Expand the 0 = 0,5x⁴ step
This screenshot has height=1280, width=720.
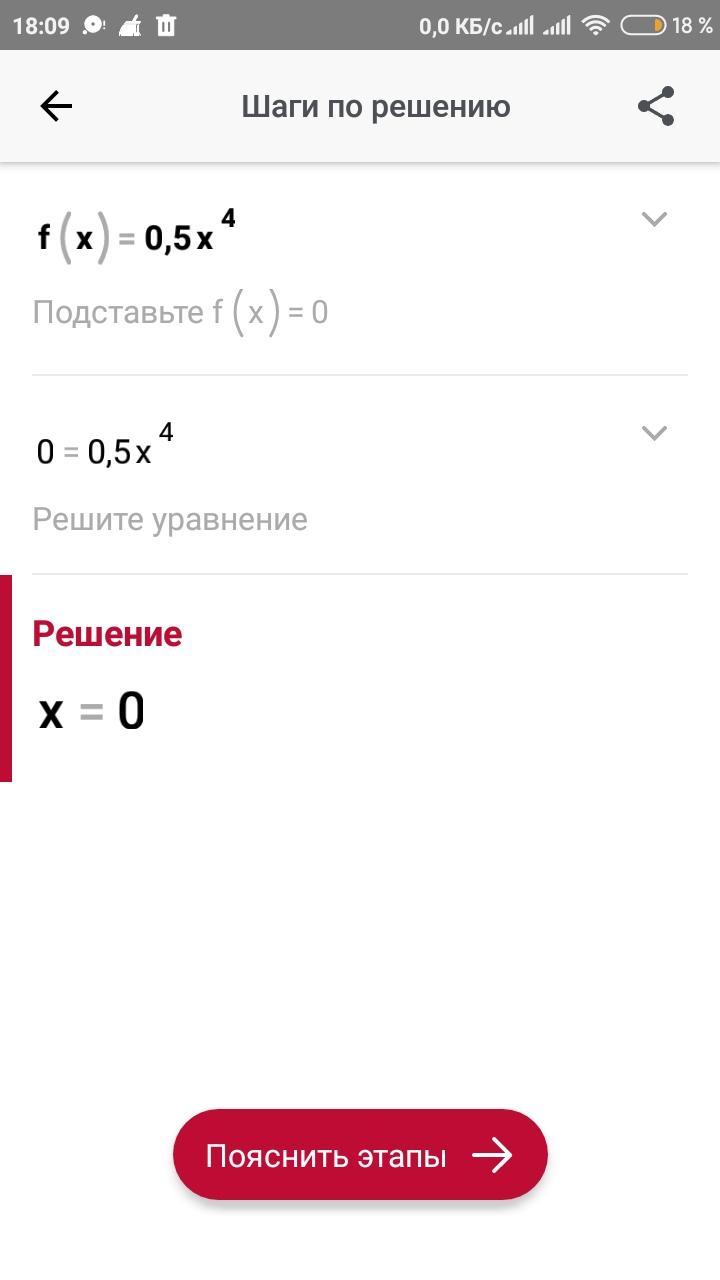pyautogui.click(x=654, y=433)
